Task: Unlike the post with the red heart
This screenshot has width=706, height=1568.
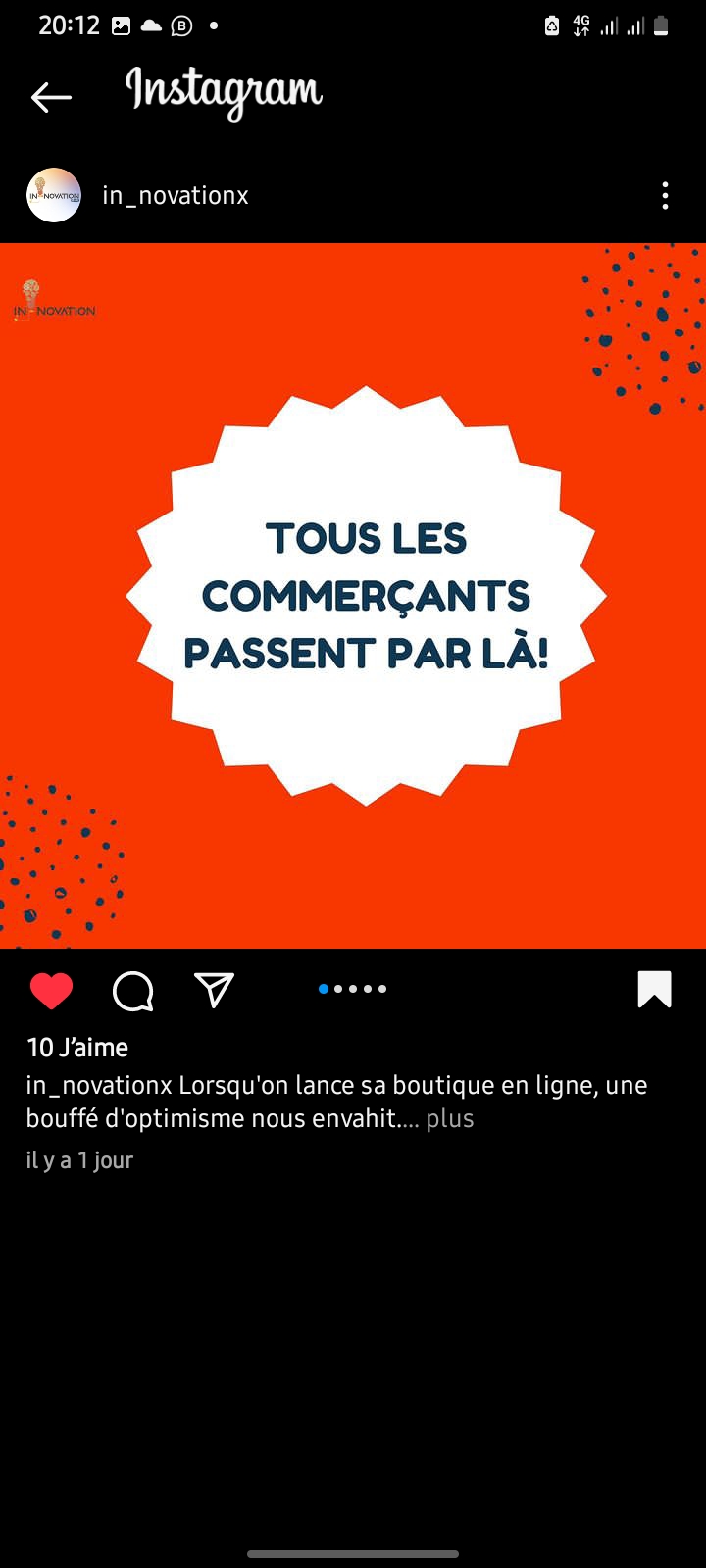Action: [51, 991]
